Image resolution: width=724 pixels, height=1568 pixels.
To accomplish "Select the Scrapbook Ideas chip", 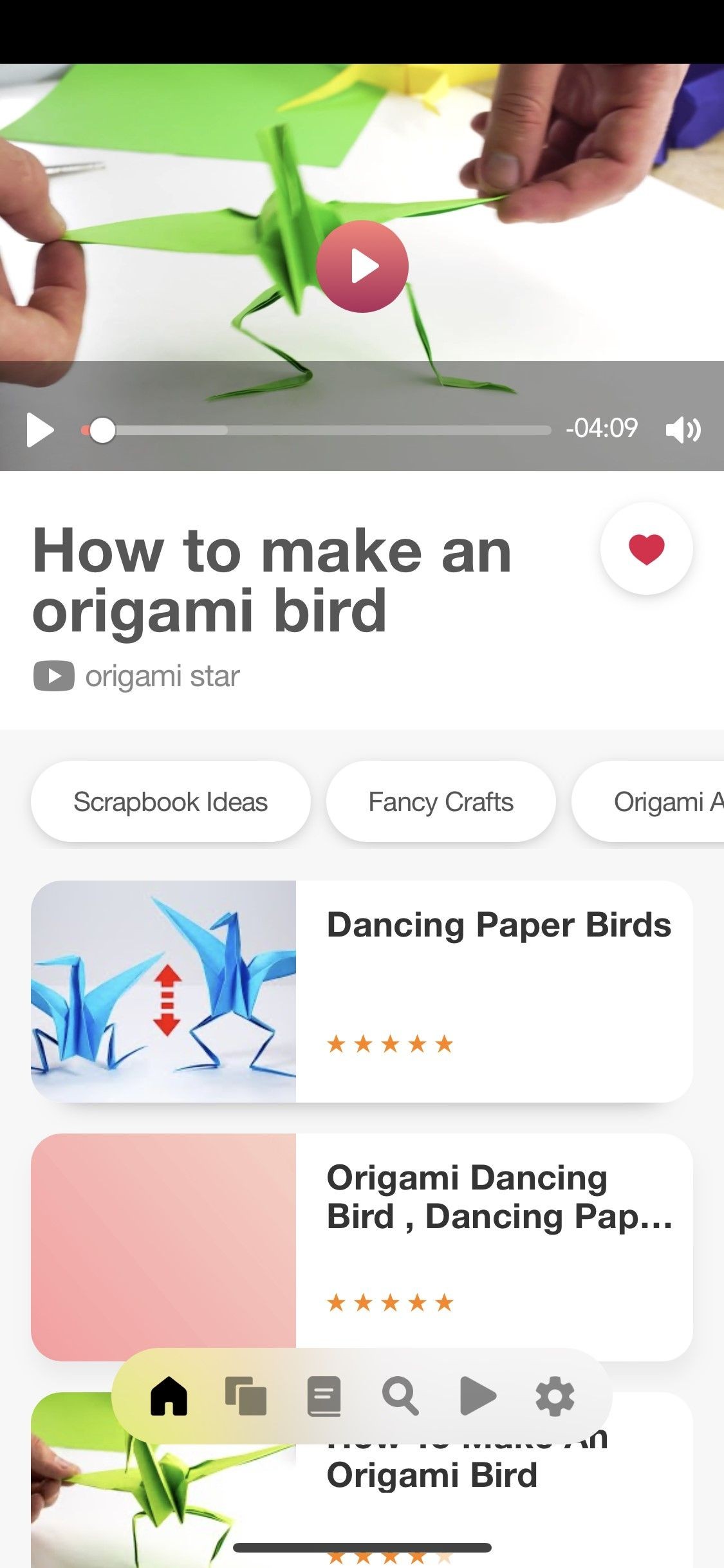I will [x=171, y=802].
